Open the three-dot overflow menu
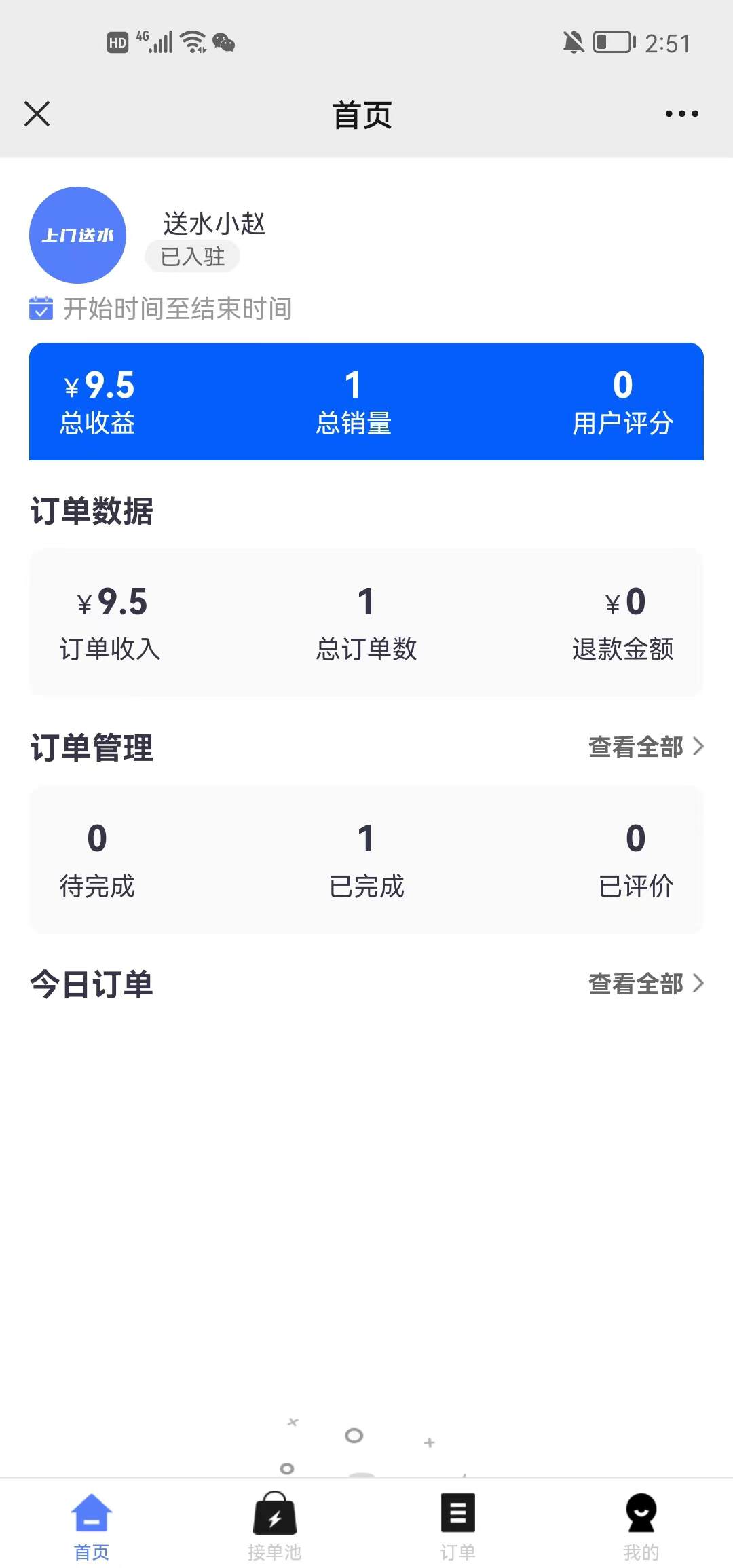The height and width of the screenshot is (1568, 733). pyautogui.click(x=681, y=114)
